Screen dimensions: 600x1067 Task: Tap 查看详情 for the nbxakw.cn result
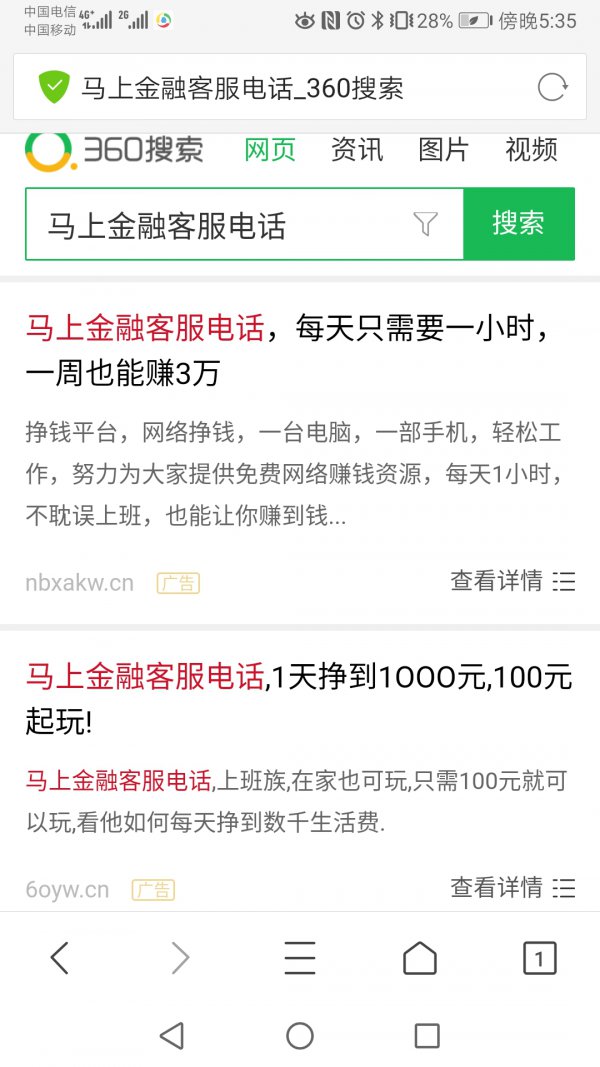(x=513, y=581)
